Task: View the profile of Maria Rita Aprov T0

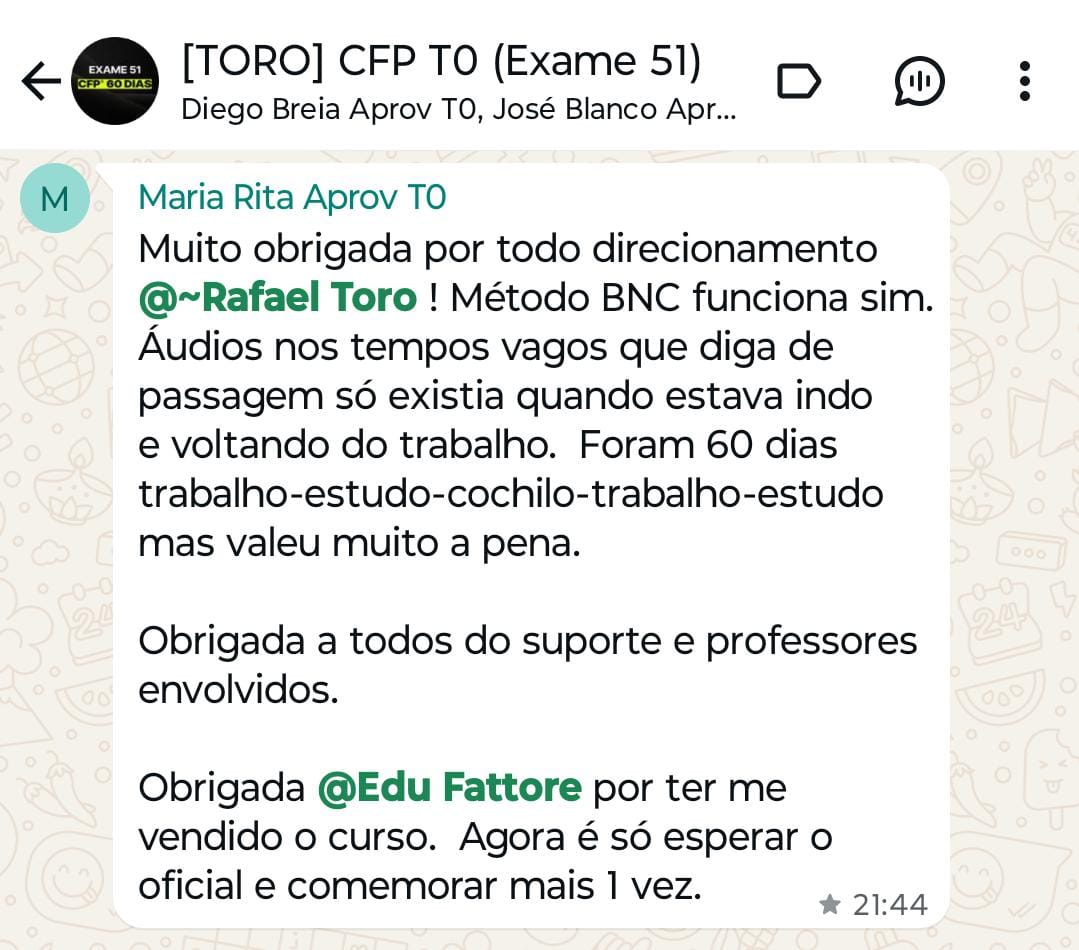Action: [291, 198]
